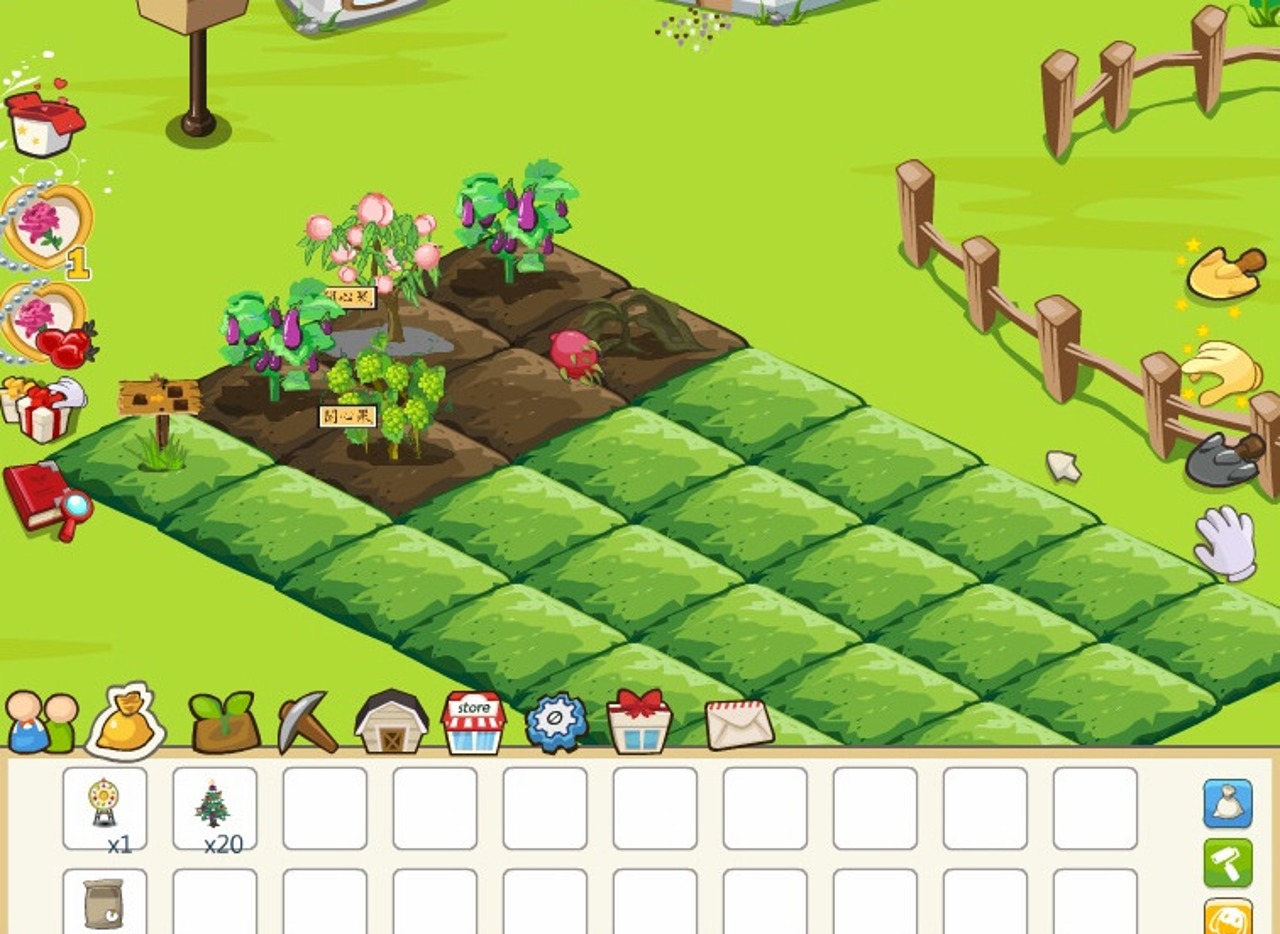Open the barn warehouse
Screen dimensions: 1280x934
(x=391, y=722)
